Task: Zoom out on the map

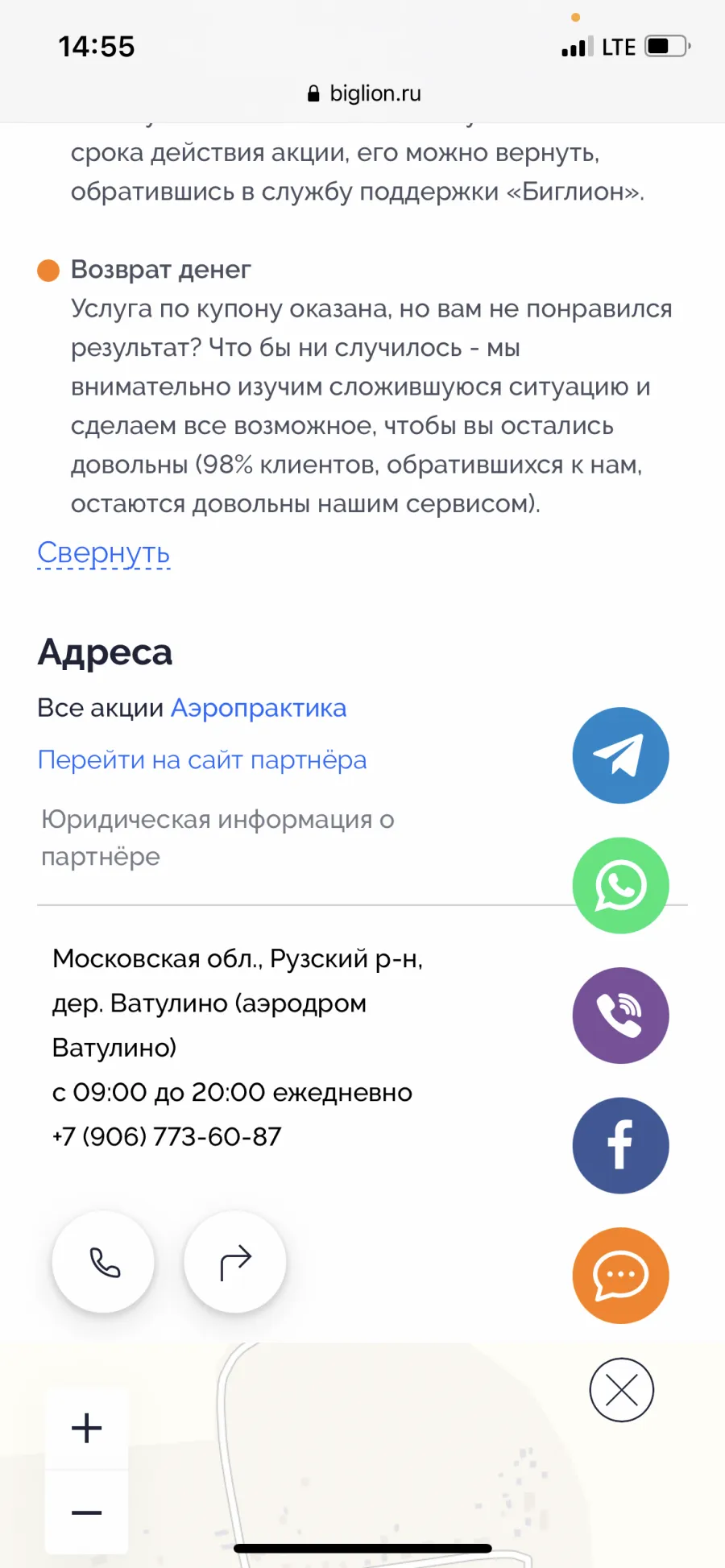Action: pos(87,1512)
